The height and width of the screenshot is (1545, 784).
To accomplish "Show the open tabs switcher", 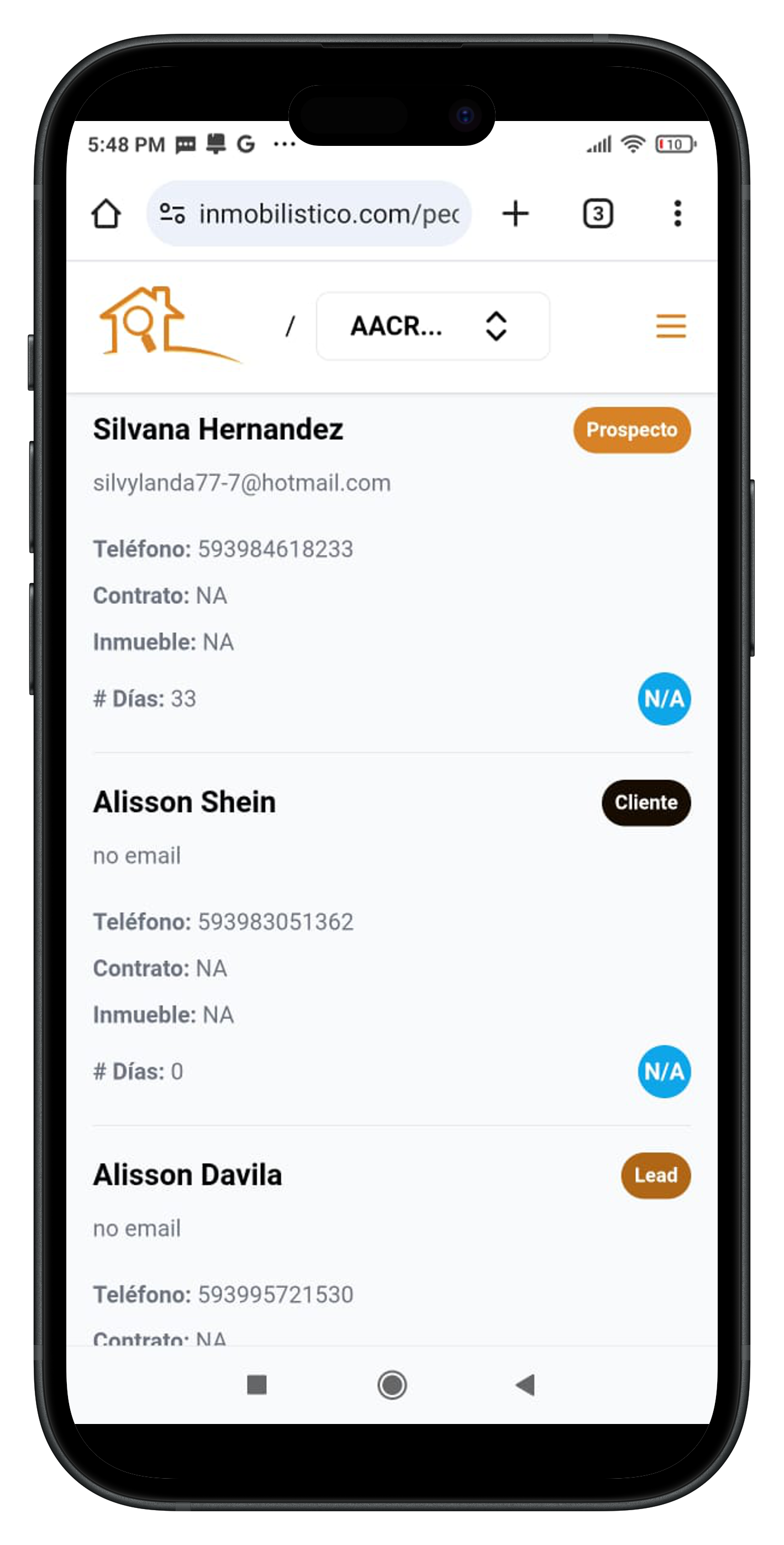I will (597, 213).
